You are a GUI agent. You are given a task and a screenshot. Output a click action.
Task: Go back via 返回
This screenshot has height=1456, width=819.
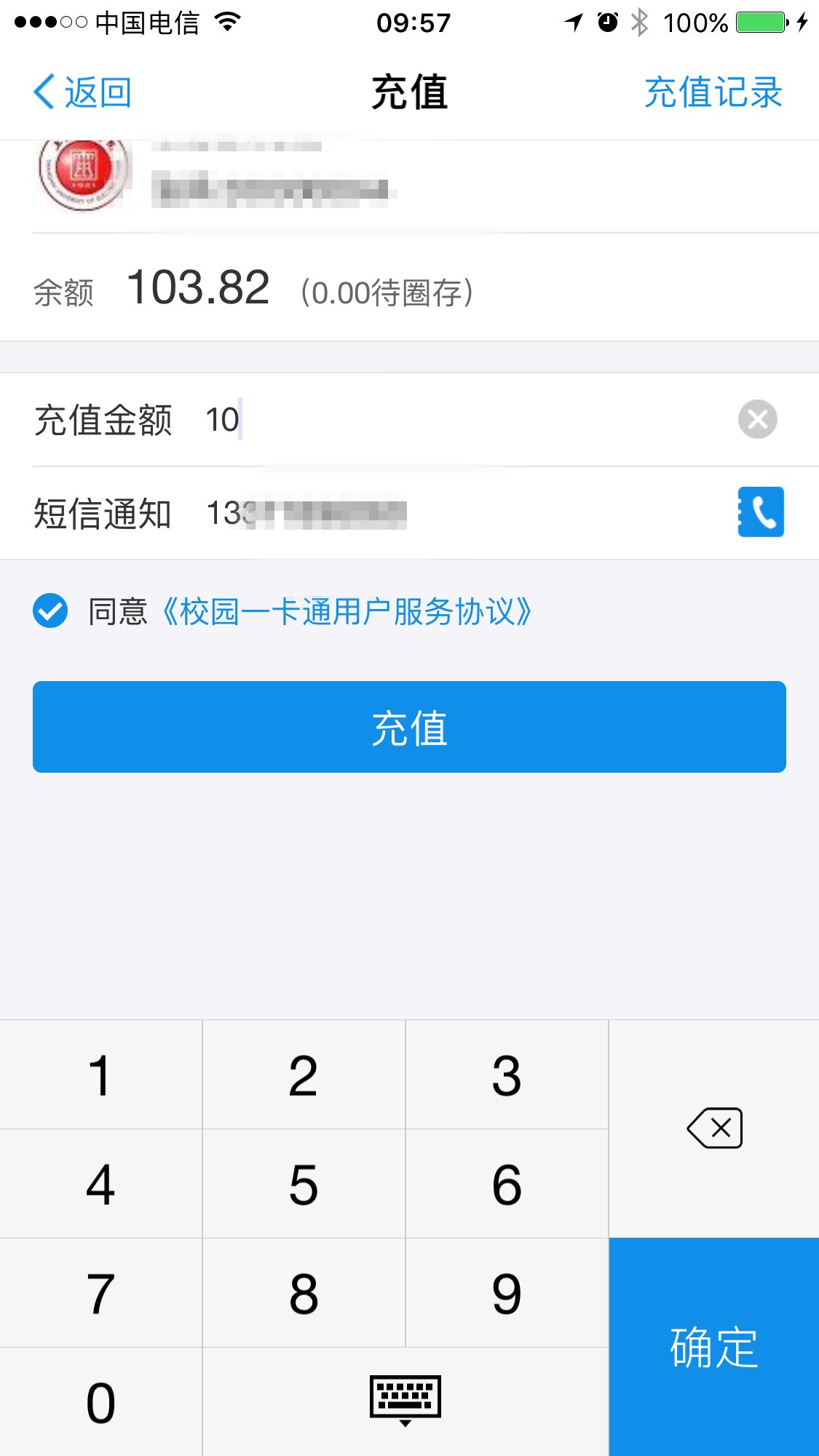coord(82,92)
